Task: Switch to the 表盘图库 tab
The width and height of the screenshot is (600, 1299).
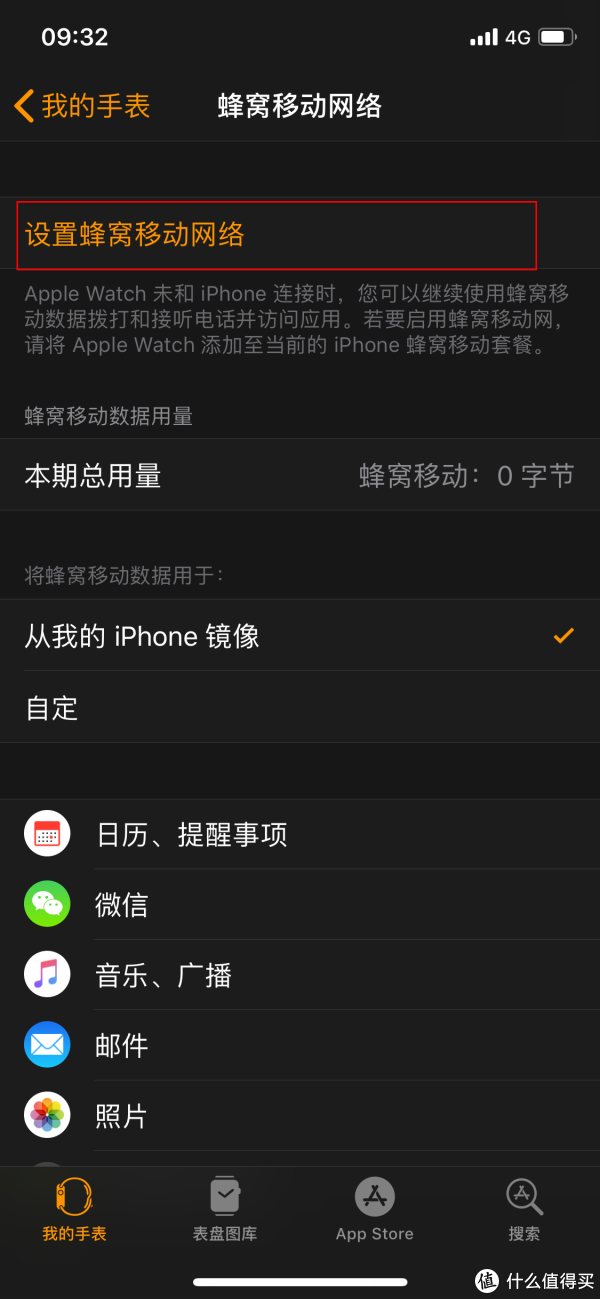Action: pyautogui.click(x=225, y=1210)
